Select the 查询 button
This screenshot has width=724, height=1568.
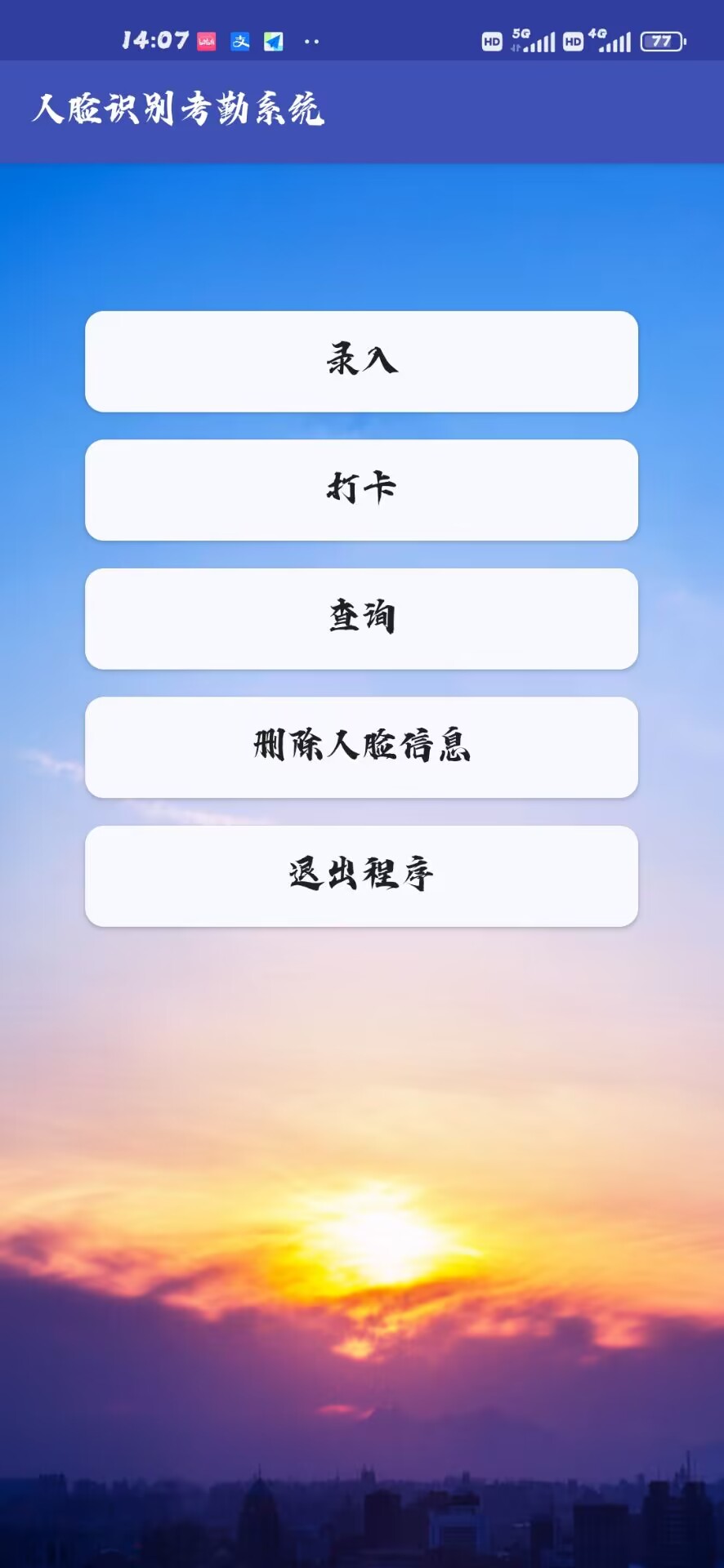point(361,618)
